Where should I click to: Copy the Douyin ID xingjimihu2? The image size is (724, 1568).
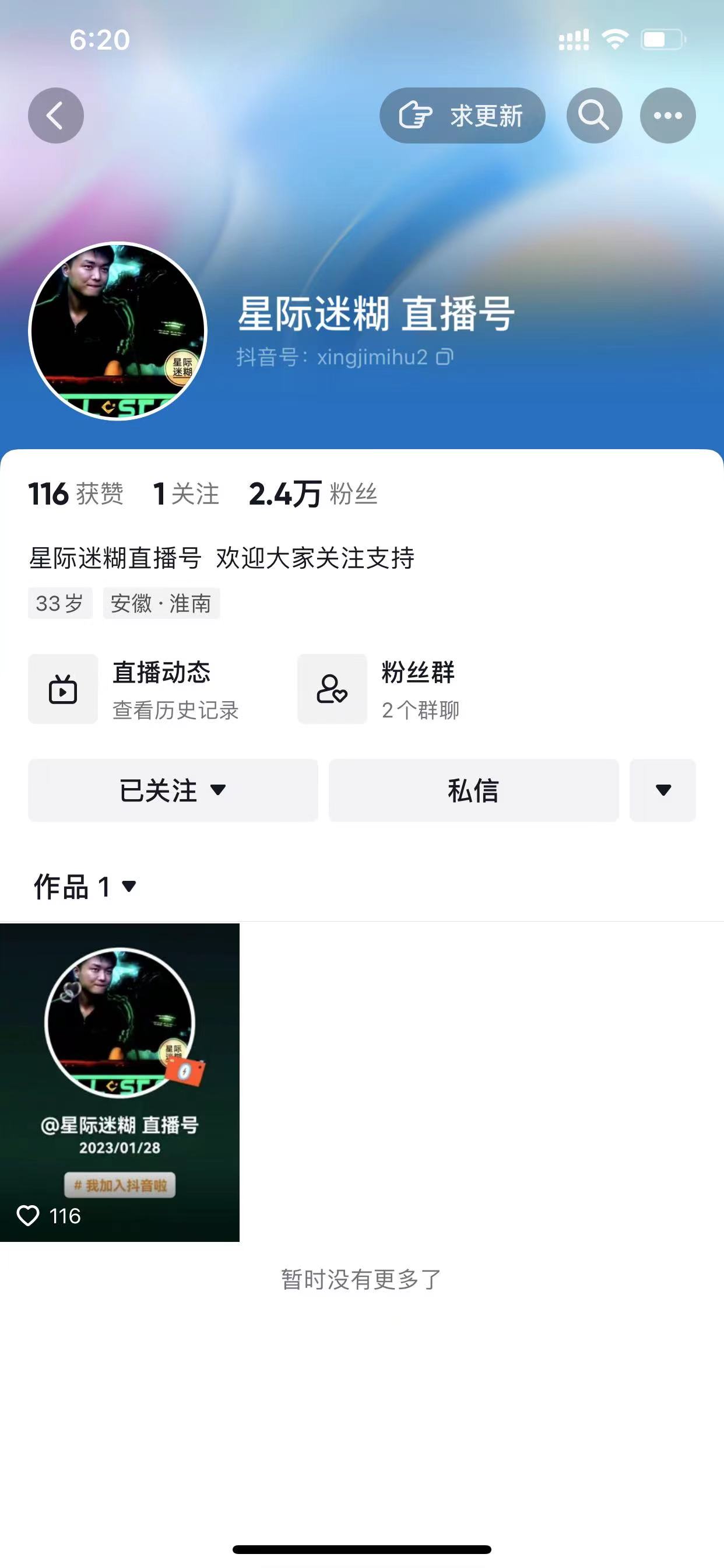click(x=445, y=356)
